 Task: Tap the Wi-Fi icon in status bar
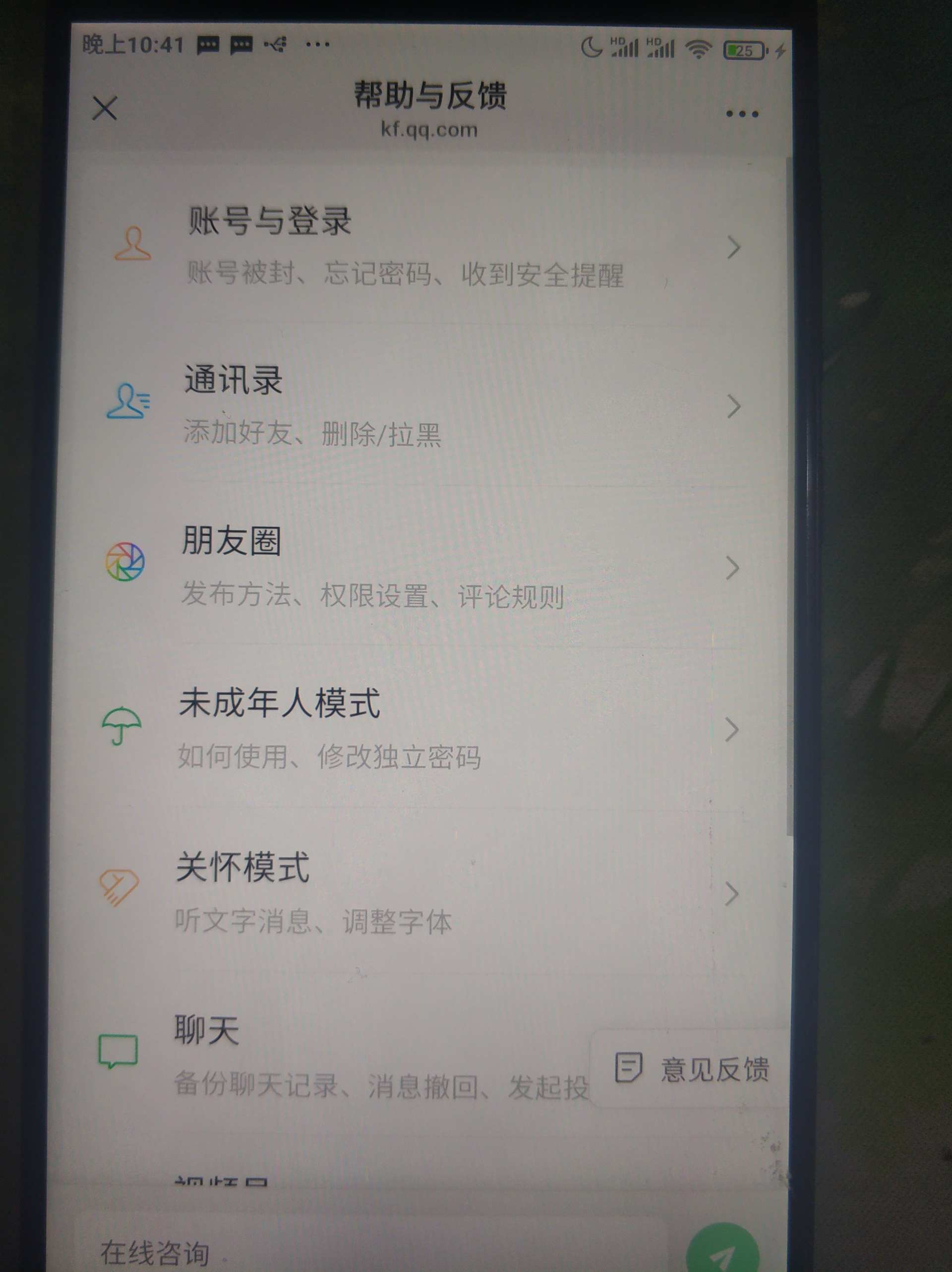(697, 51)
